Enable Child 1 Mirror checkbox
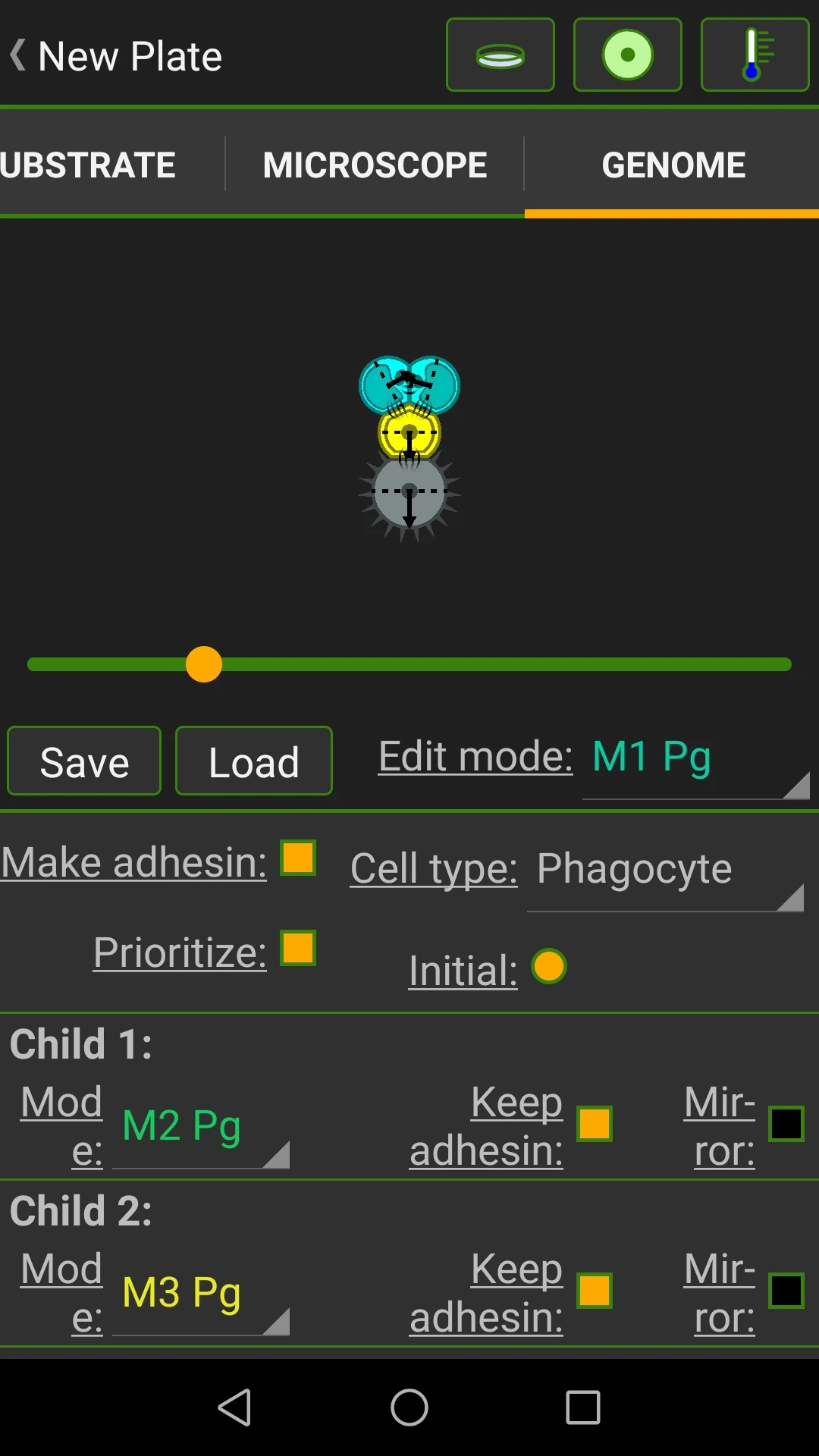The image size is (819, 1456). click(x=786, y=1124)
